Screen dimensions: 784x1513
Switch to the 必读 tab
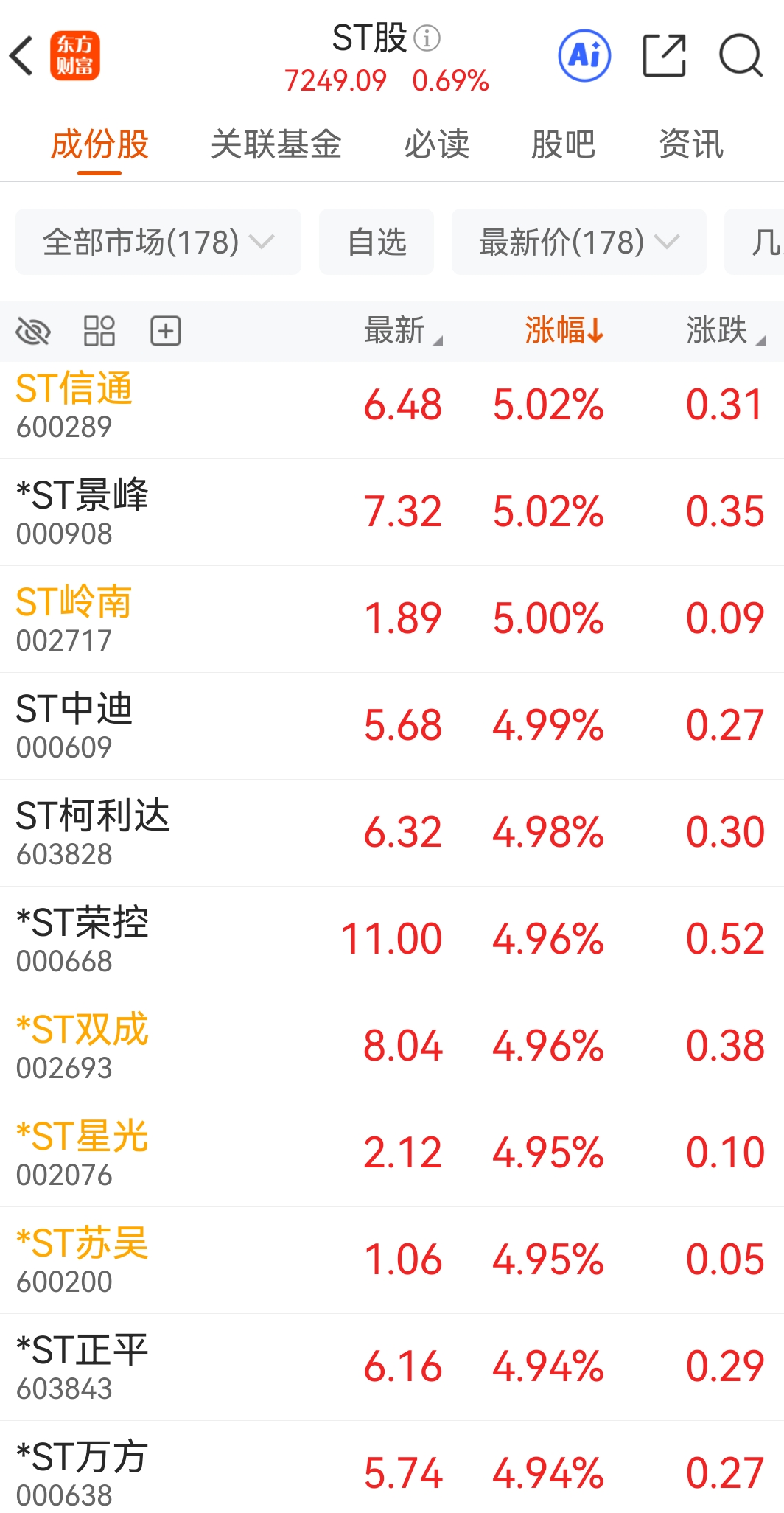click(436, 144)
